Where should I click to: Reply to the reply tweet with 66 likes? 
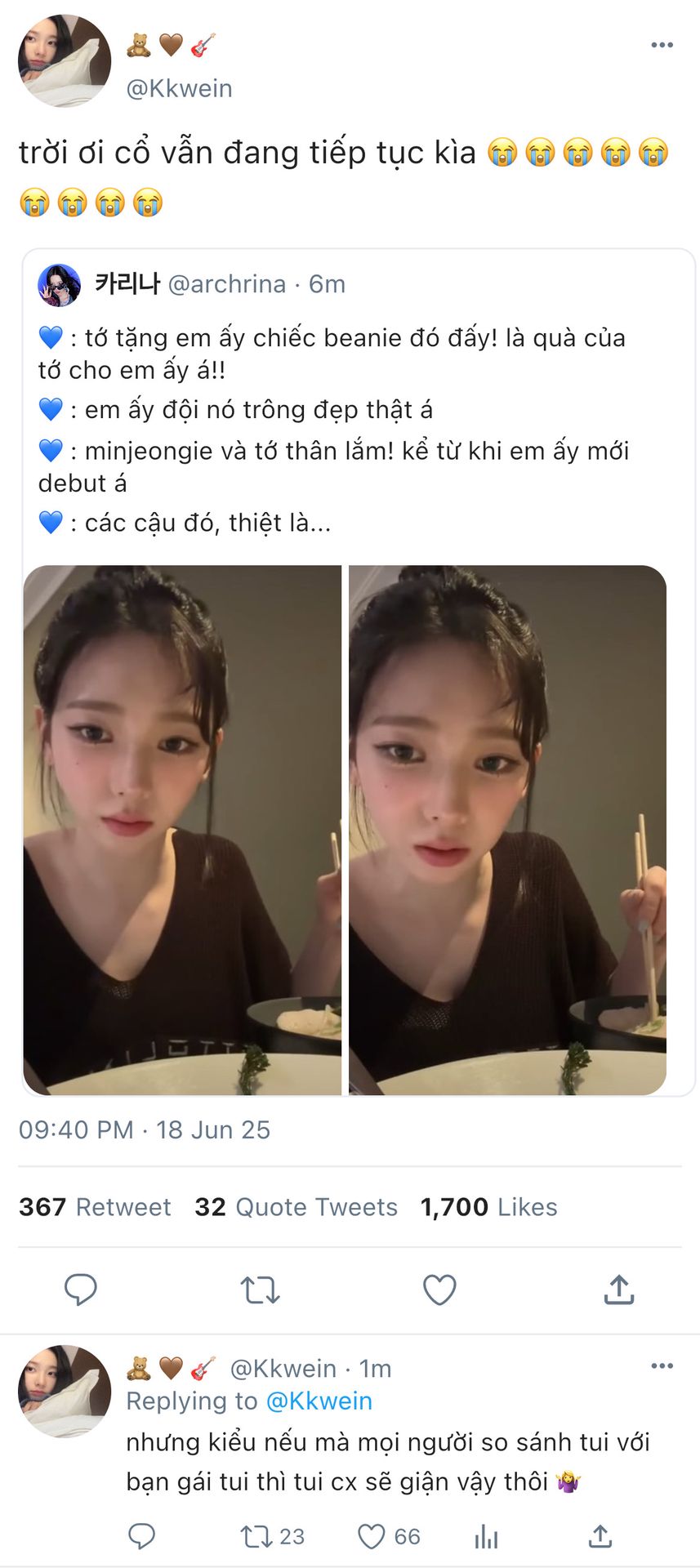[141, 1536]
